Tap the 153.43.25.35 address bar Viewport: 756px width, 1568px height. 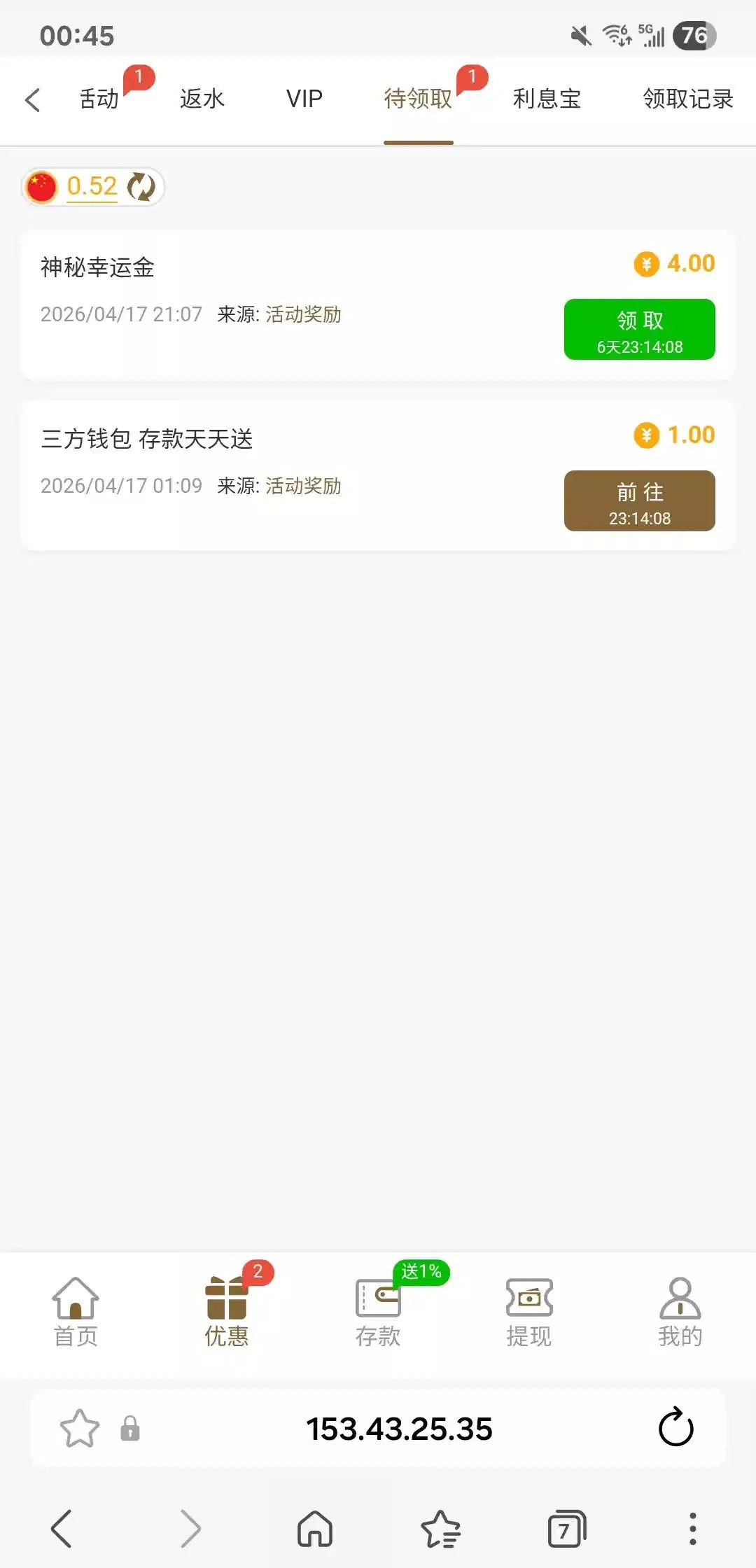[x=399, y=1429]
